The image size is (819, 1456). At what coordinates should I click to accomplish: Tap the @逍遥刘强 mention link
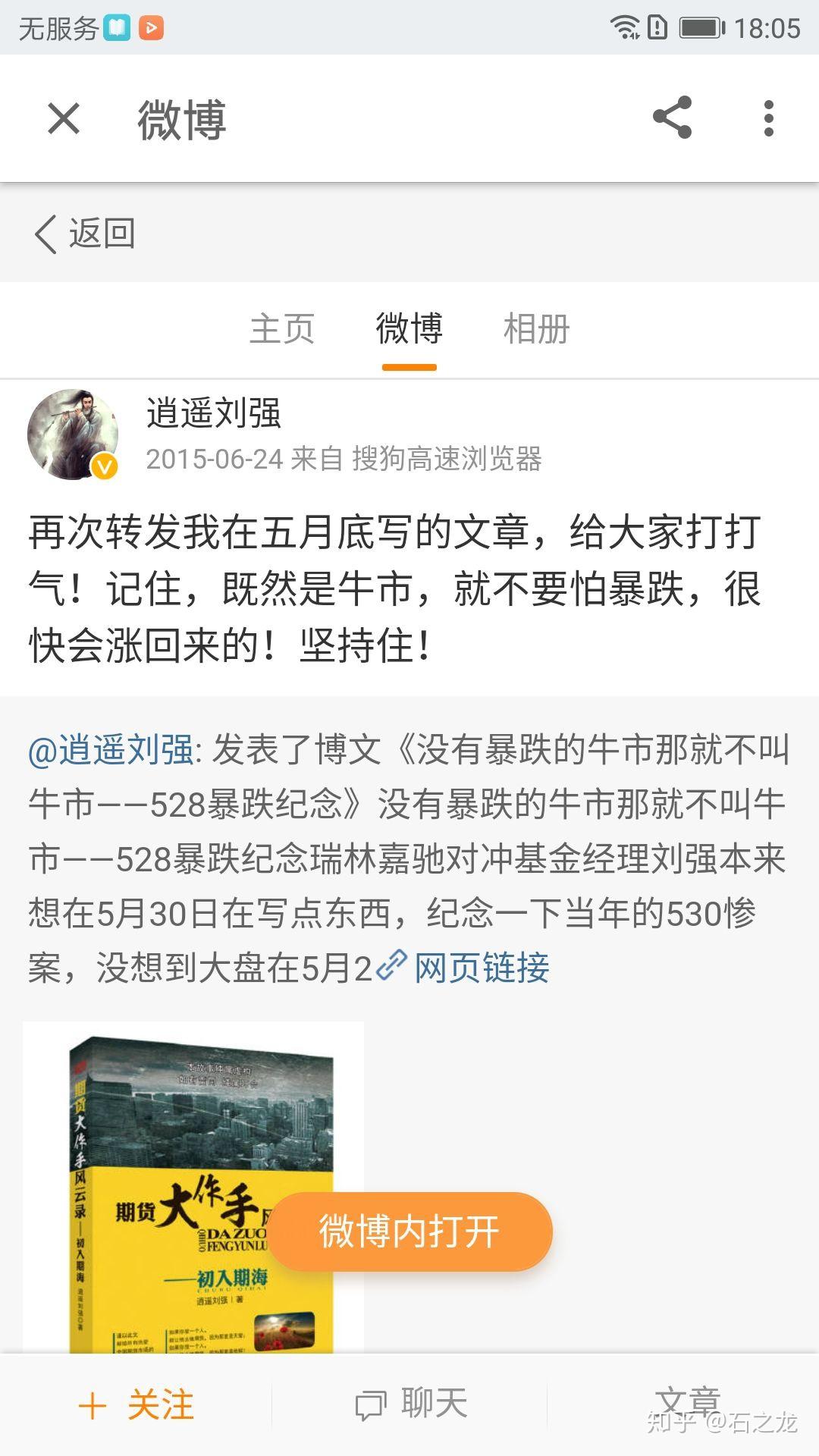pyautogui.click(x=111, y=750)
